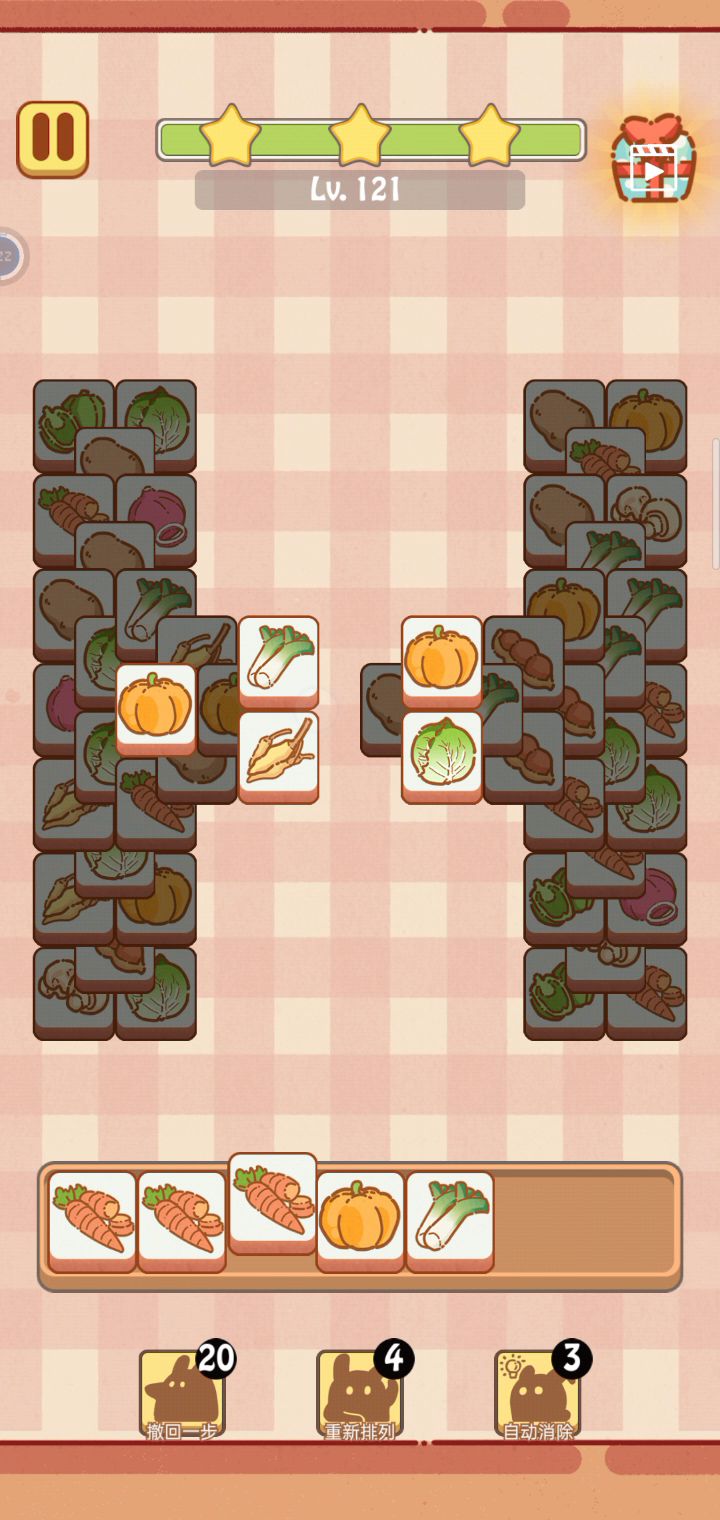This screenshot has width=720, height=1520.
Task: Pick the bright pumpkin tile on left stack
Action: pyautogui.click(x=155, y=707)
